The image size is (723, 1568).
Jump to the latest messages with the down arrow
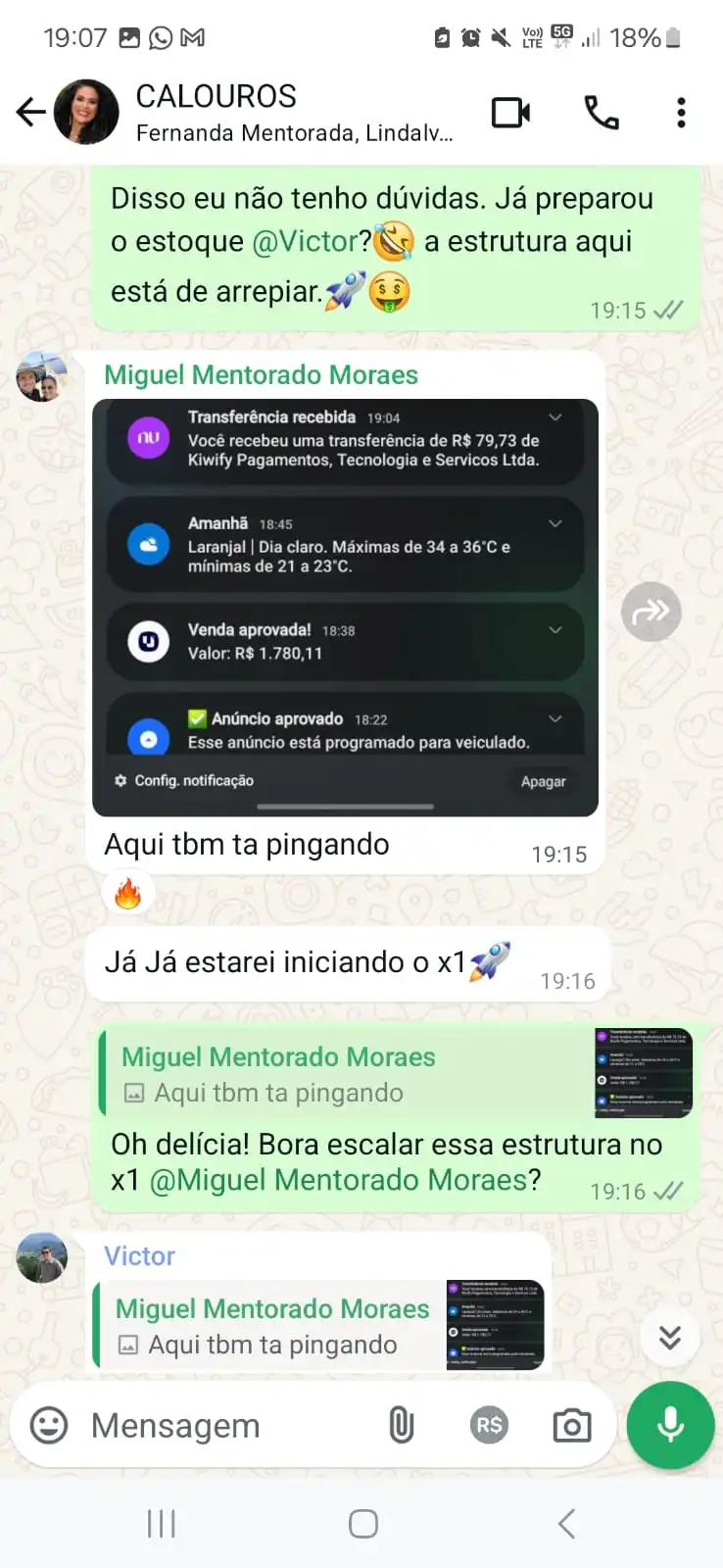(x=670, y=1338)
